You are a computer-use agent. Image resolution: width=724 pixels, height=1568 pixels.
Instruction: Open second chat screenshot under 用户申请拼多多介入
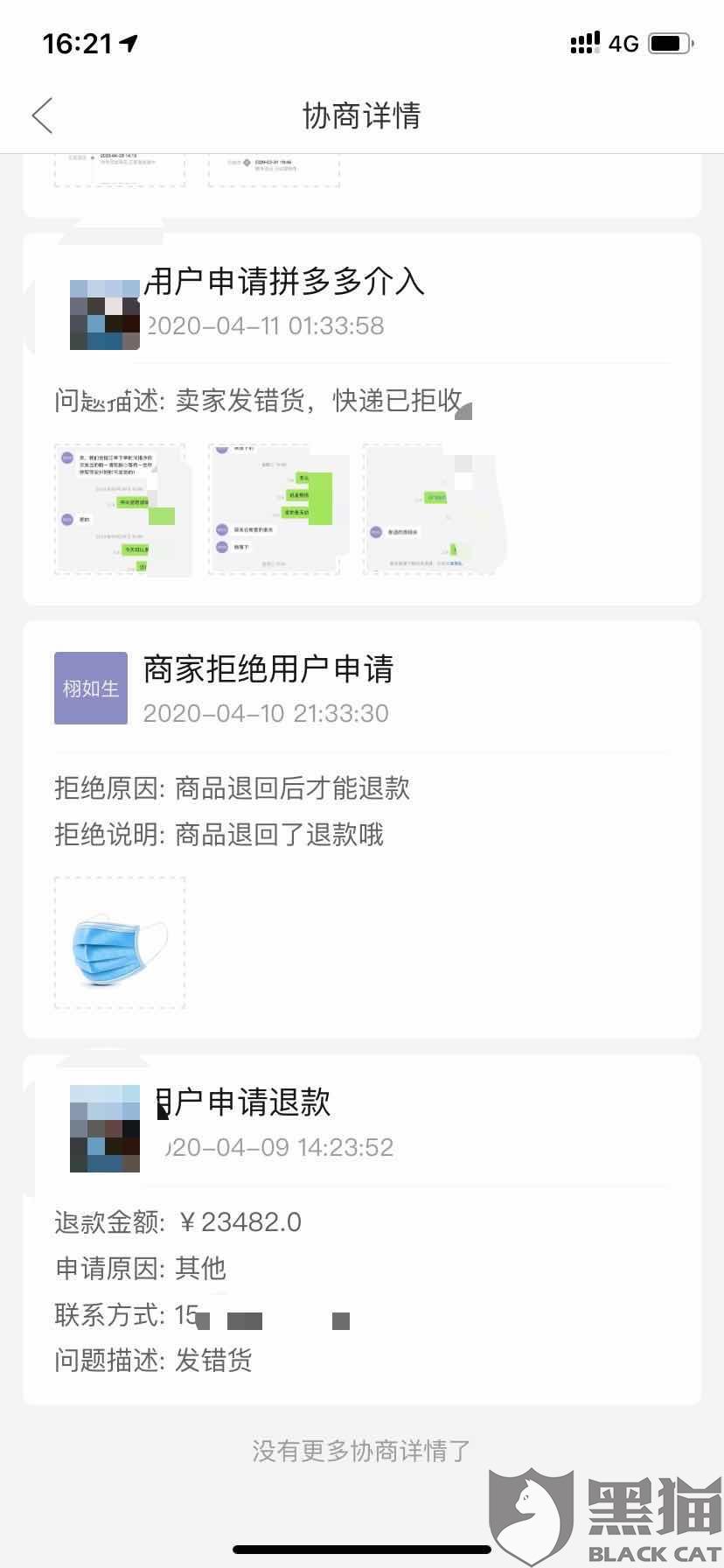click(x=274, y=509)
